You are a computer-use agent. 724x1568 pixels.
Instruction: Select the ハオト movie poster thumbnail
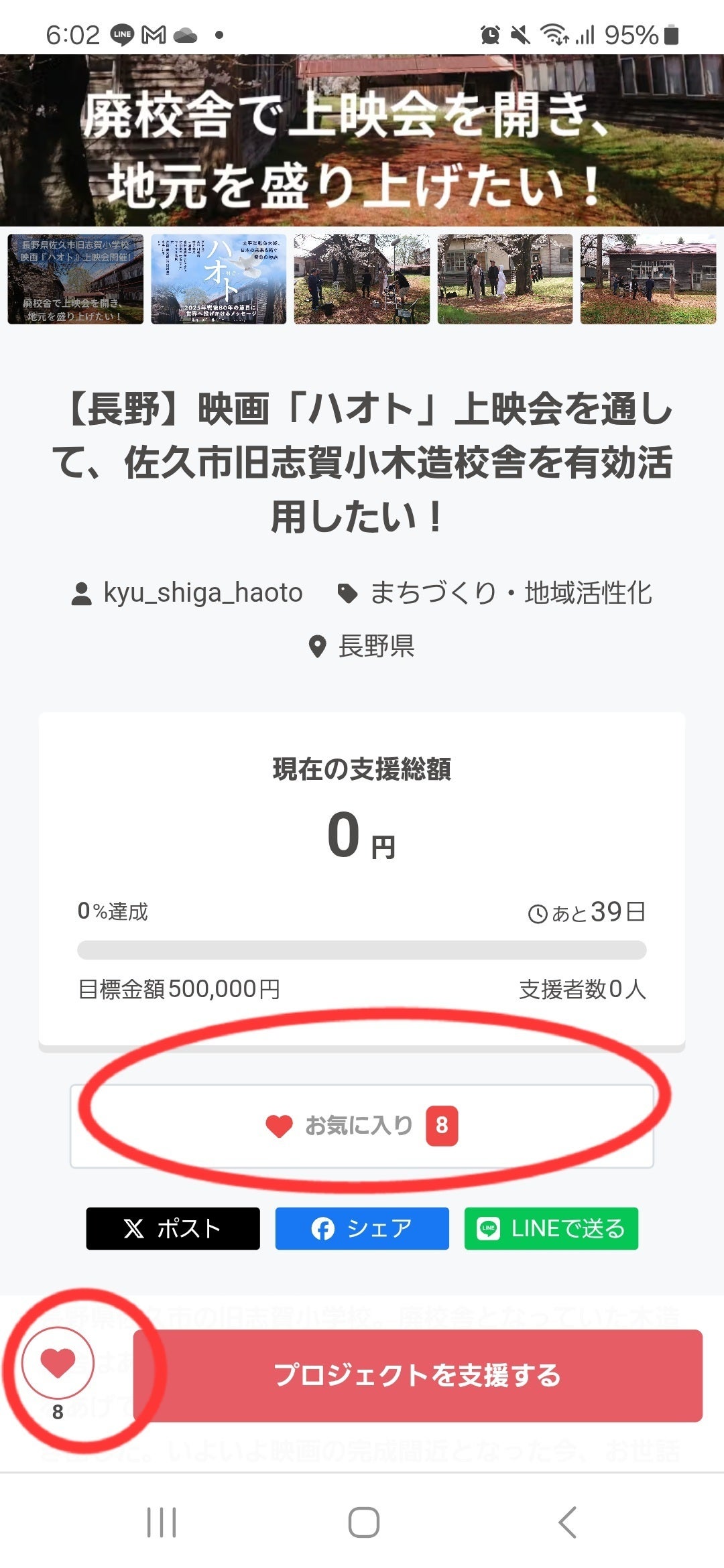coord(219,279)
